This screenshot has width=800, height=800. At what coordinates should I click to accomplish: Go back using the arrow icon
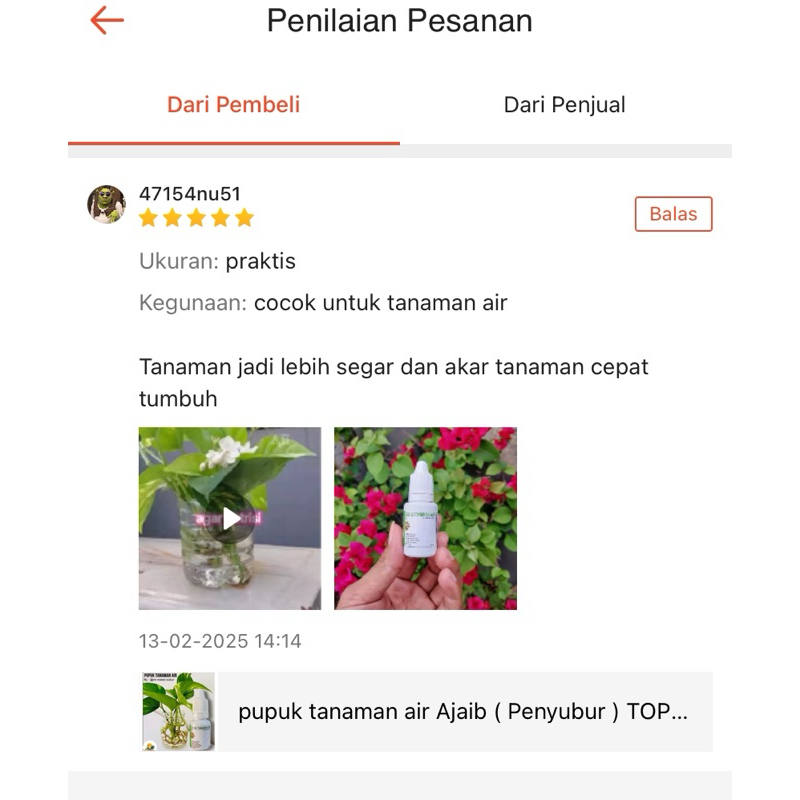107,20
